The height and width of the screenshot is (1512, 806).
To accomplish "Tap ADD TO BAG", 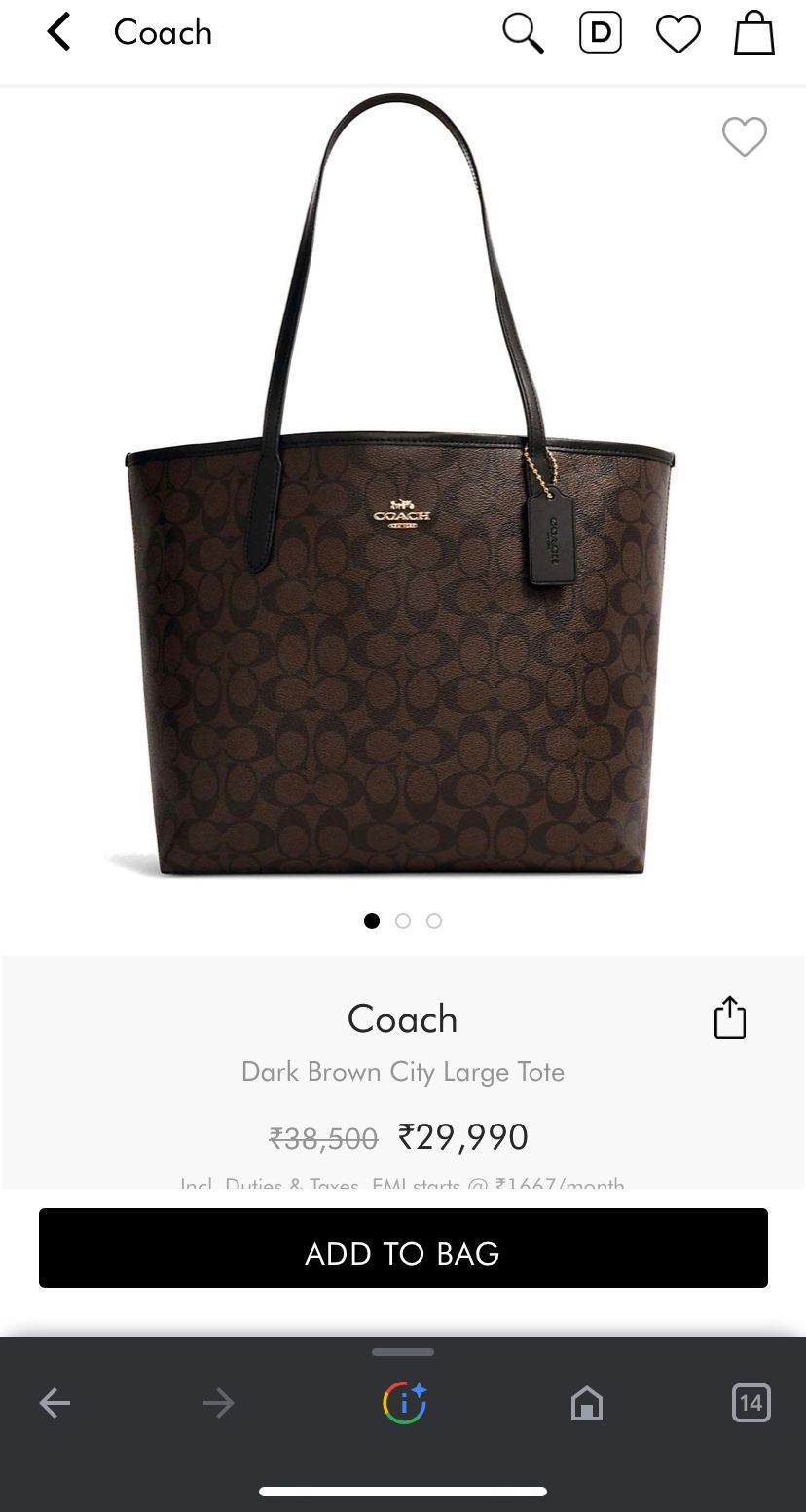I will 403,1249.
